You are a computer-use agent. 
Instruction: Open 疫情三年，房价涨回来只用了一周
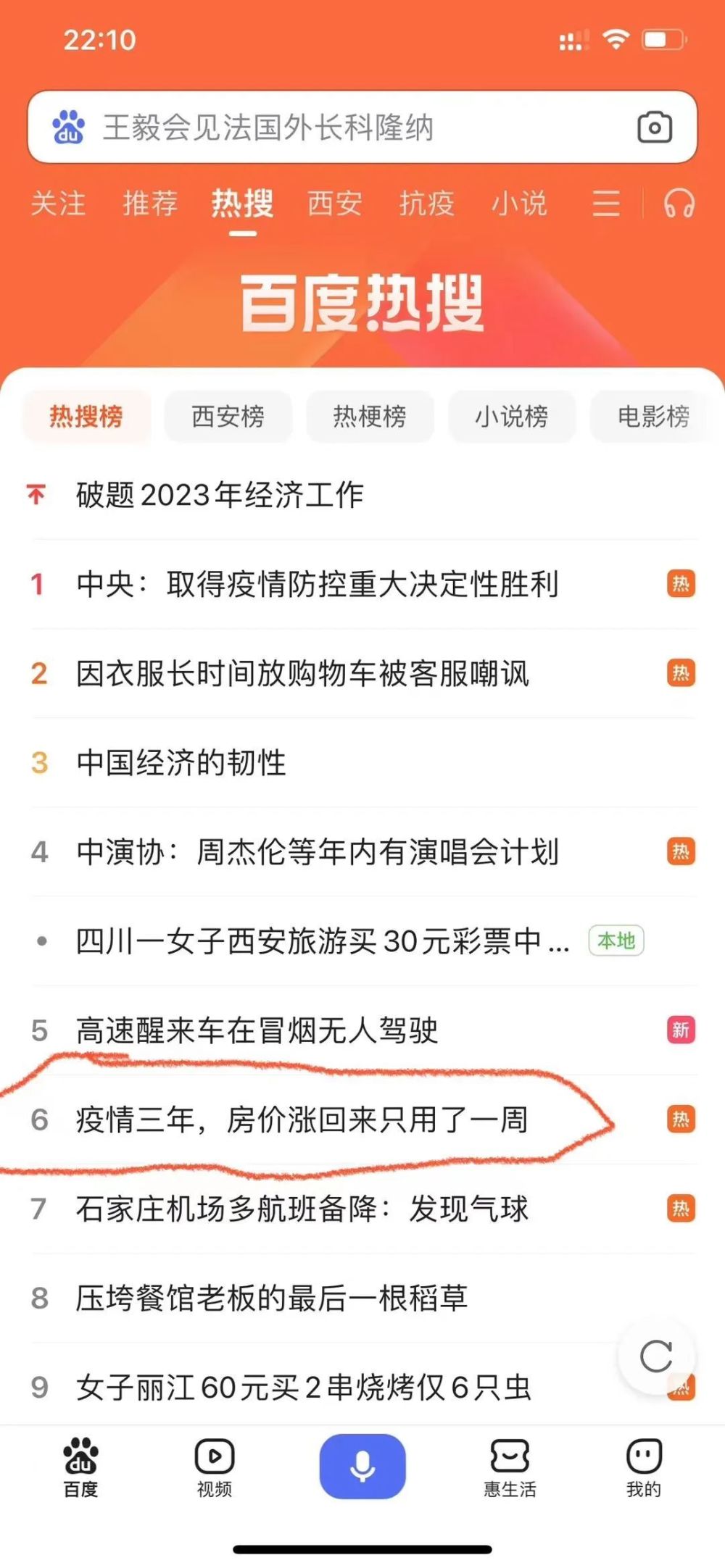(x=302, y=1119)
